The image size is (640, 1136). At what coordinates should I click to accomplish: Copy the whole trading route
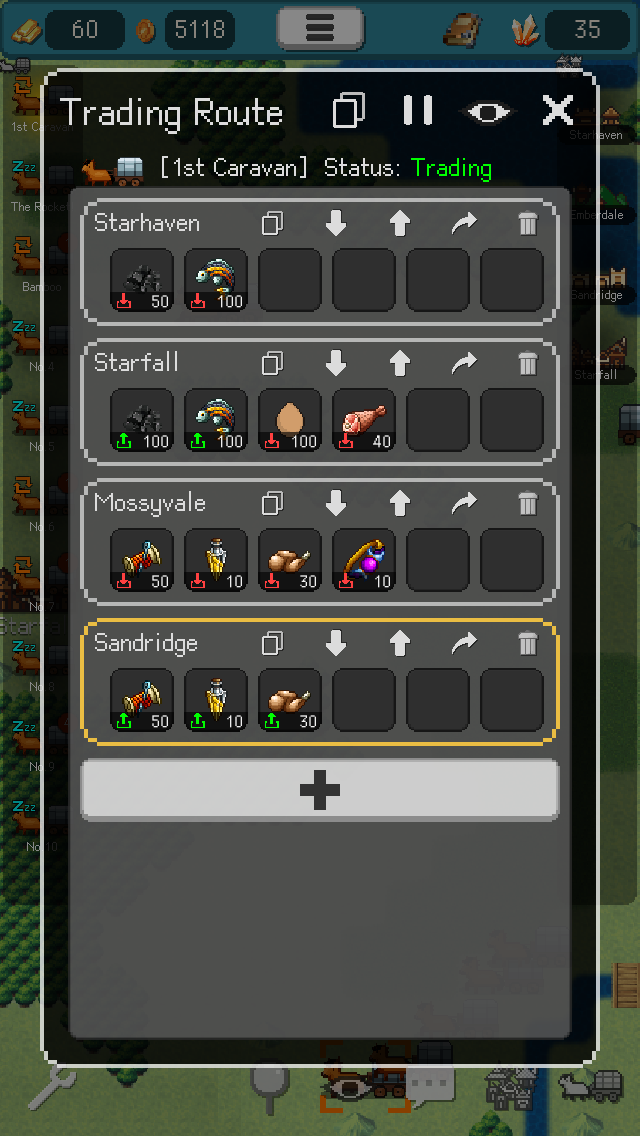(349, 112)
